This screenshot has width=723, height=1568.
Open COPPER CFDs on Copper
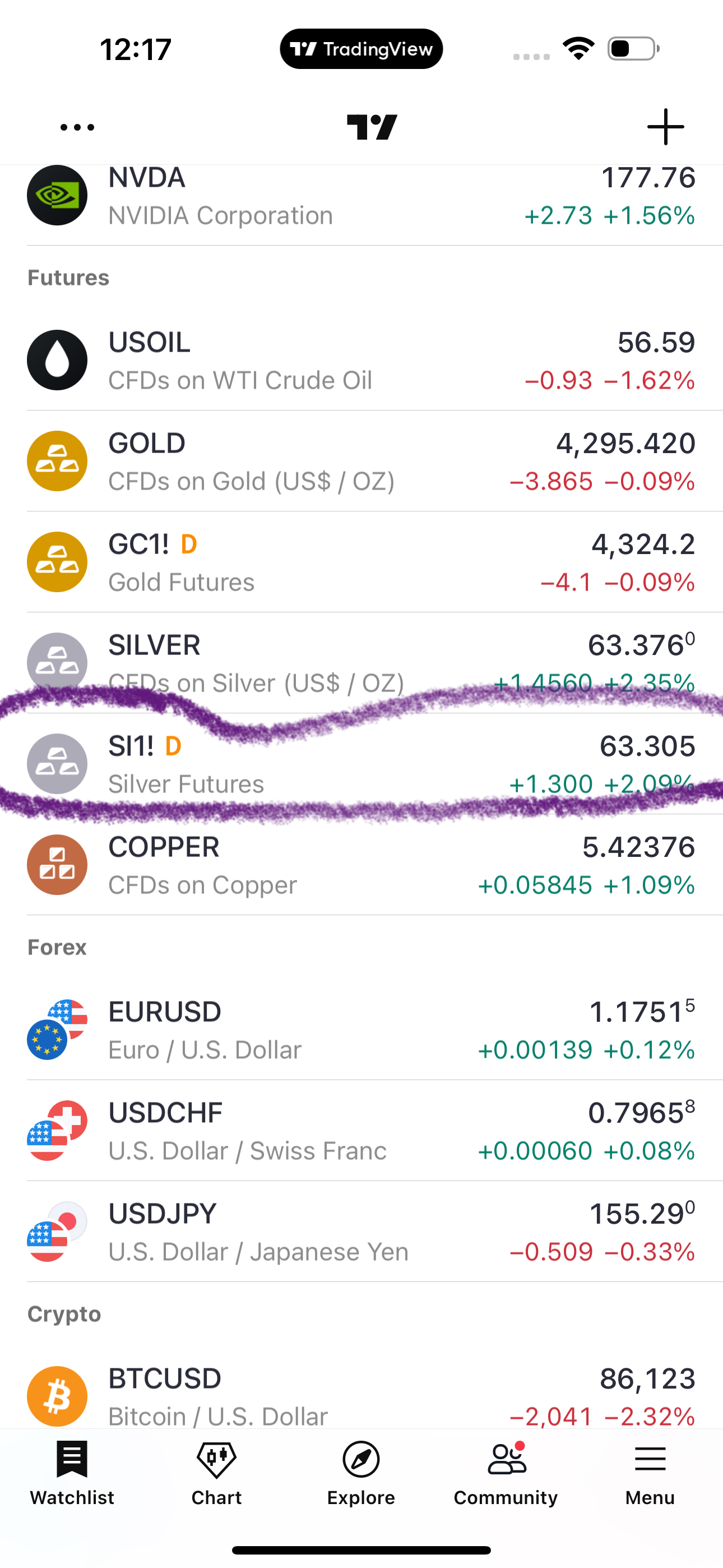[x=361, y=865]
